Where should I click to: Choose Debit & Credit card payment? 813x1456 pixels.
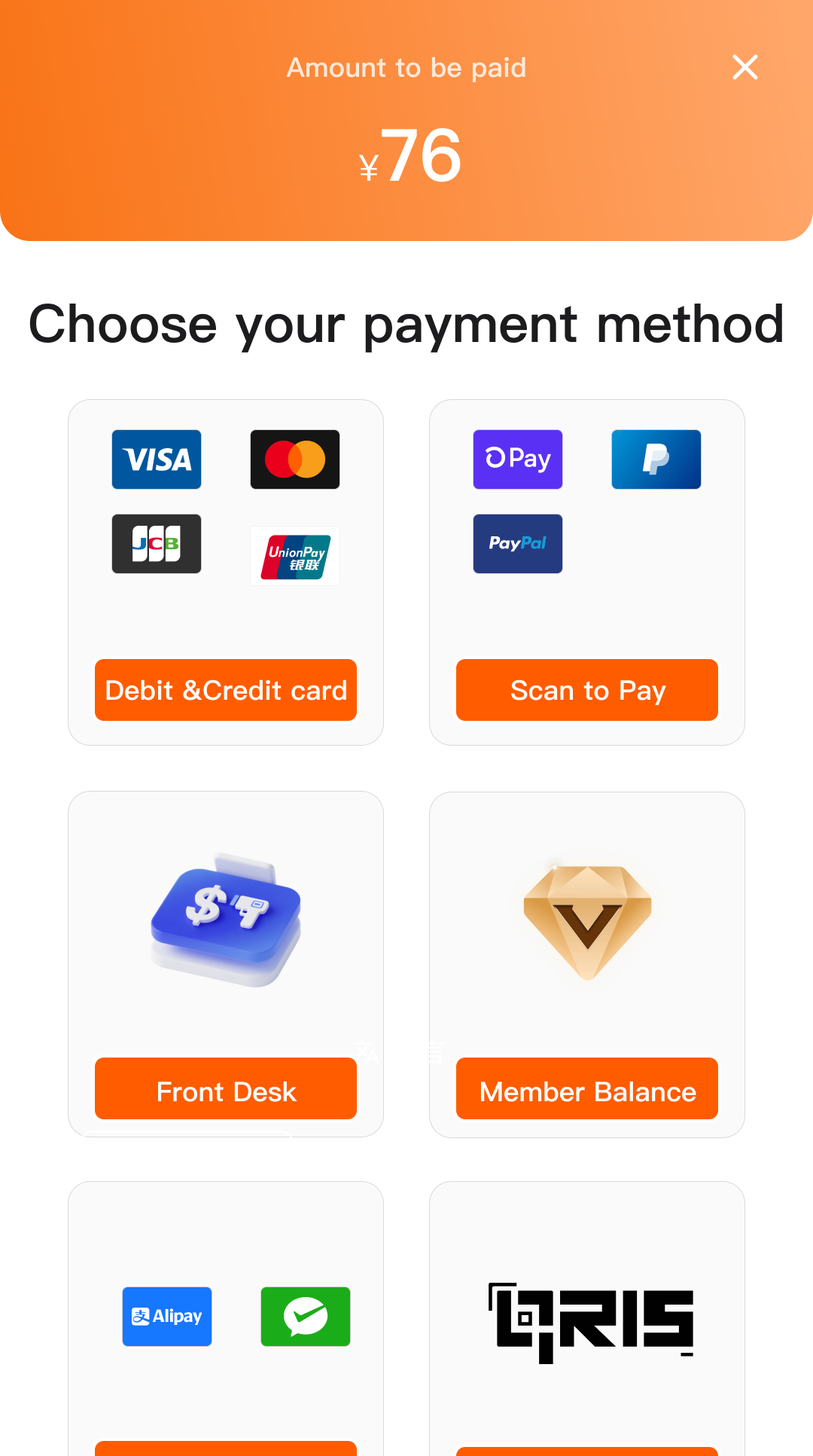[226, 690]
